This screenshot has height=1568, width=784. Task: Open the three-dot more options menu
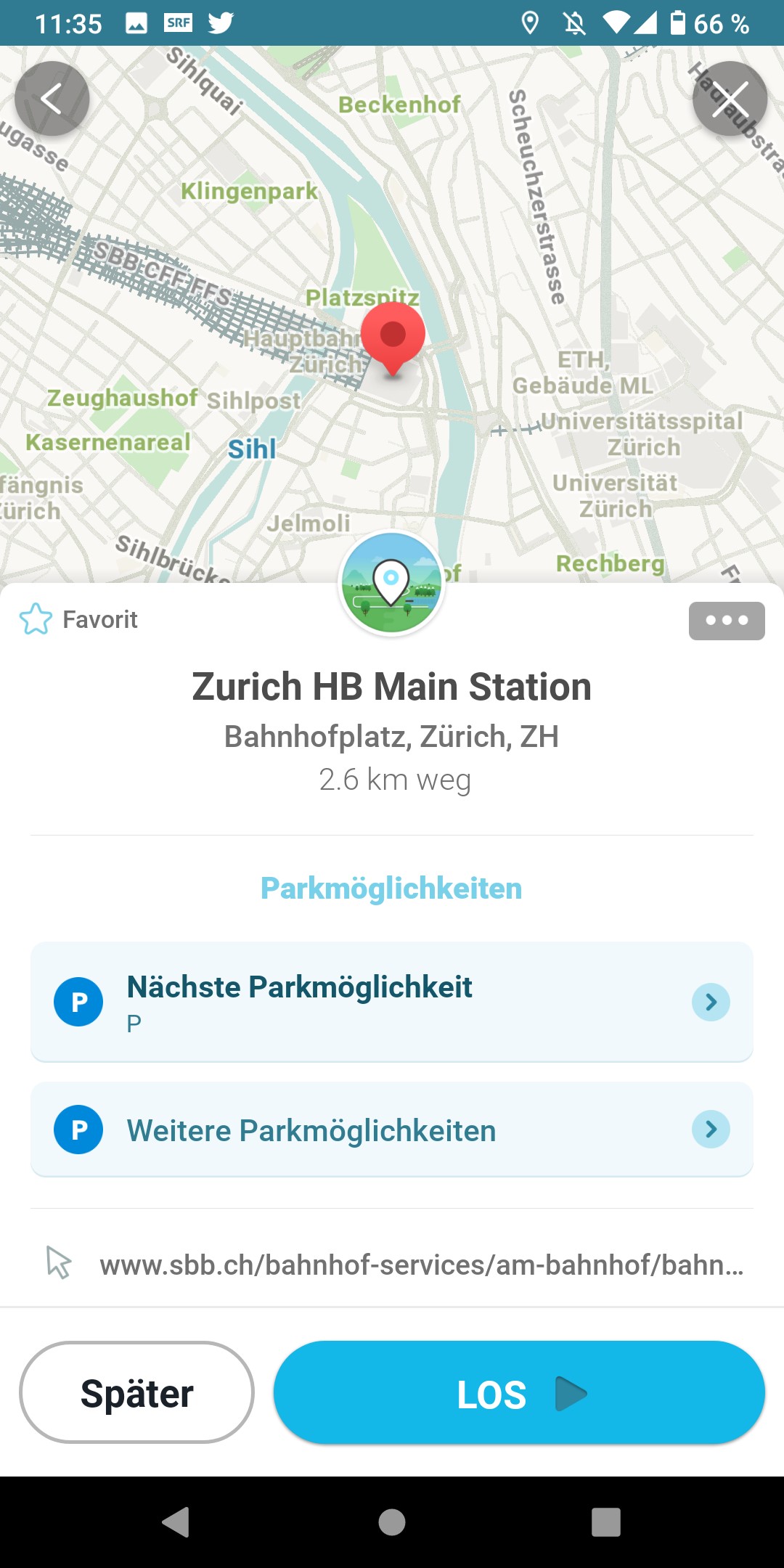pyautogui.click(x=727, y=621)
